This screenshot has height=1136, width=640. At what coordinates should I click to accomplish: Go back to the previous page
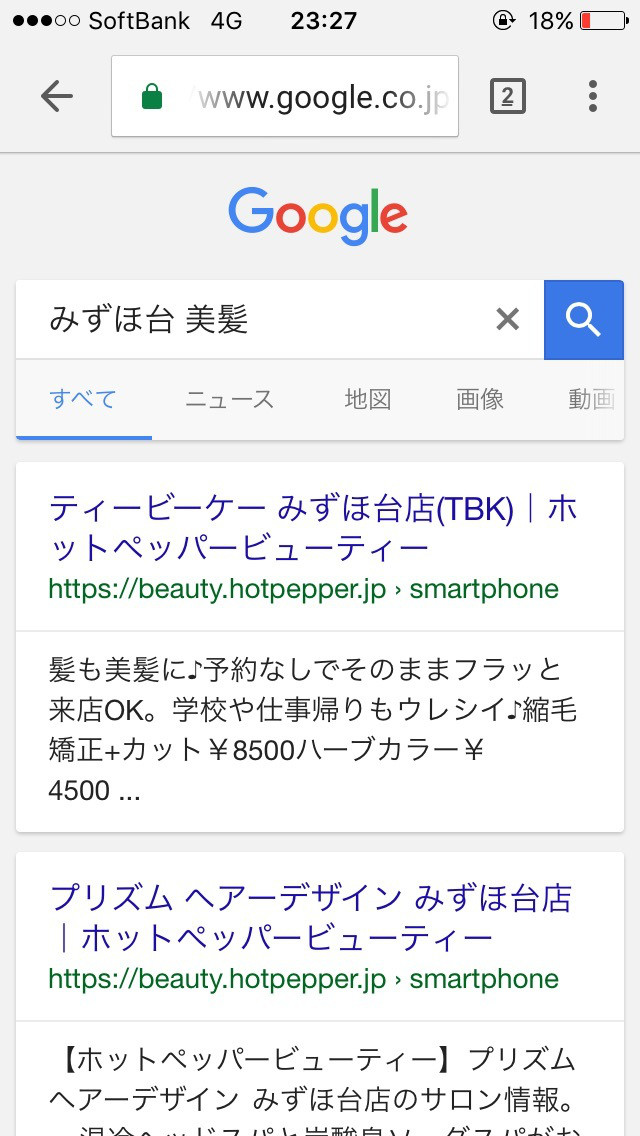click(57, 96)
